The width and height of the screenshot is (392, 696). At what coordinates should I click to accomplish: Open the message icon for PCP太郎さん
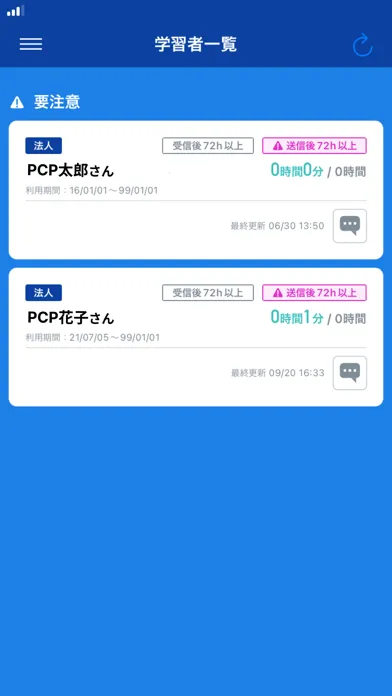pyautogui.click(x=350, y=226)
